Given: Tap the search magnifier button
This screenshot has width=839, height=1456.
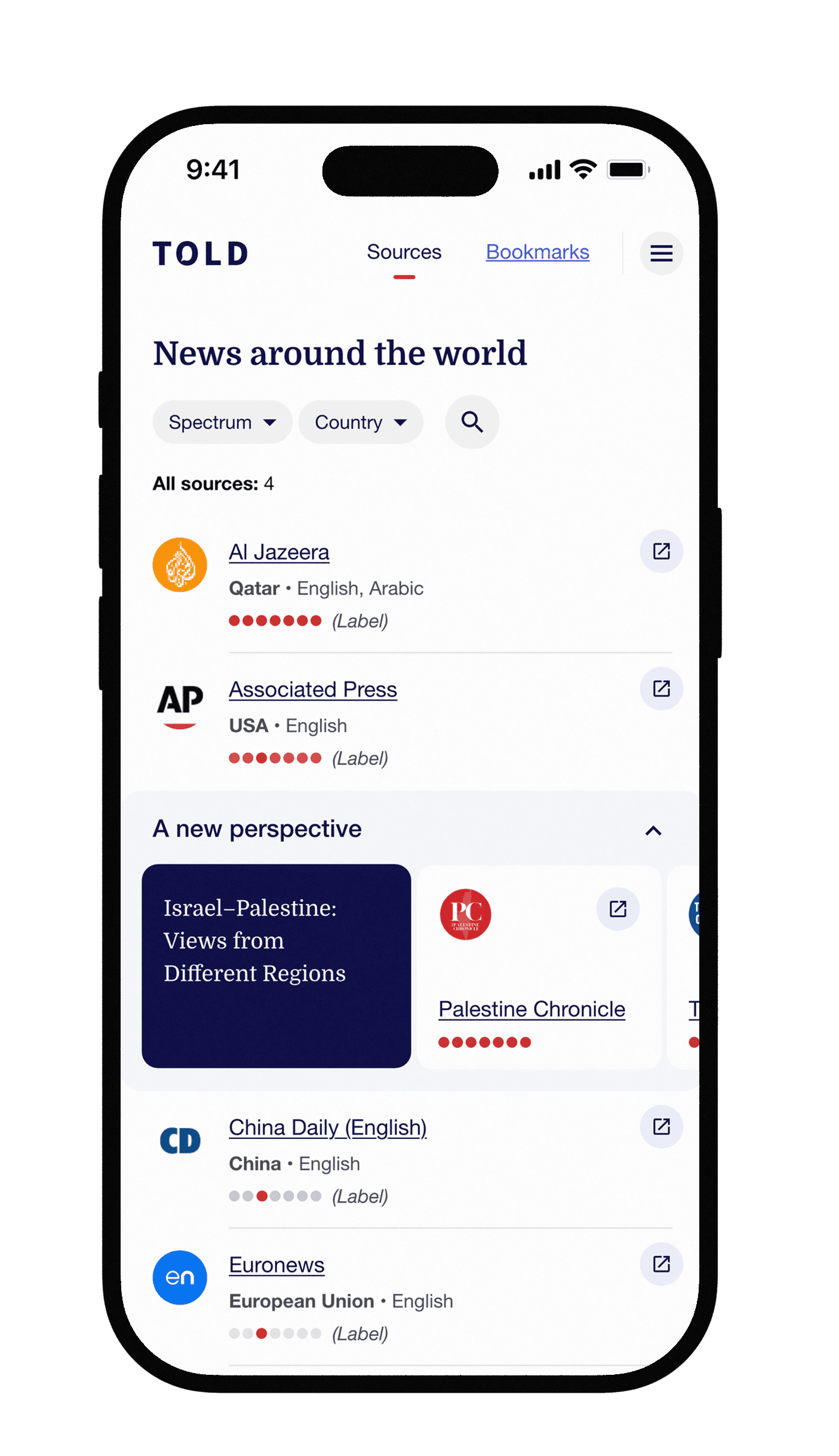Looking at the screenshot, I should coord(472,422).
